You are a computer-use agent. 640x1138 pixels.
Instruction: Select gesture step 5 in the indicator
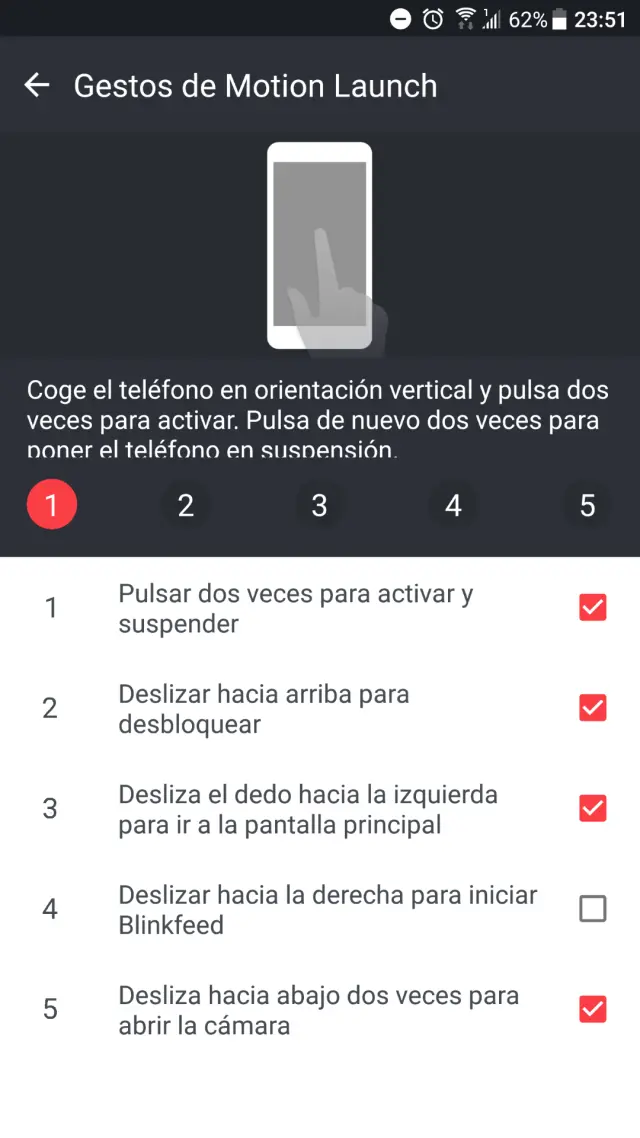pyautogui.click(x=587, y=506)
